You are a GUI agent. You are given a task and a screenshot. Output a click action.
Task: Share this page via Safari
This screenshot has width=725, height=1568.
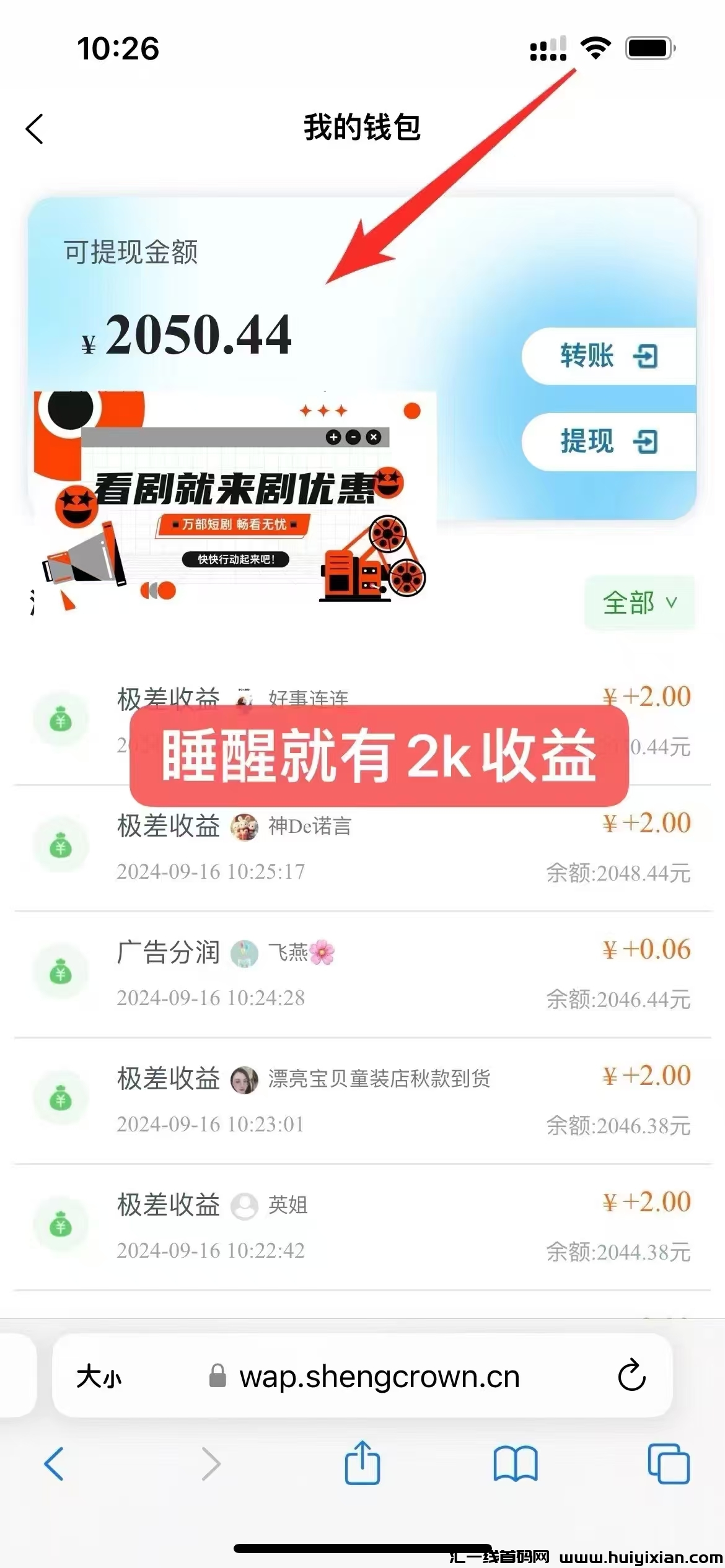click(362, 1463)
